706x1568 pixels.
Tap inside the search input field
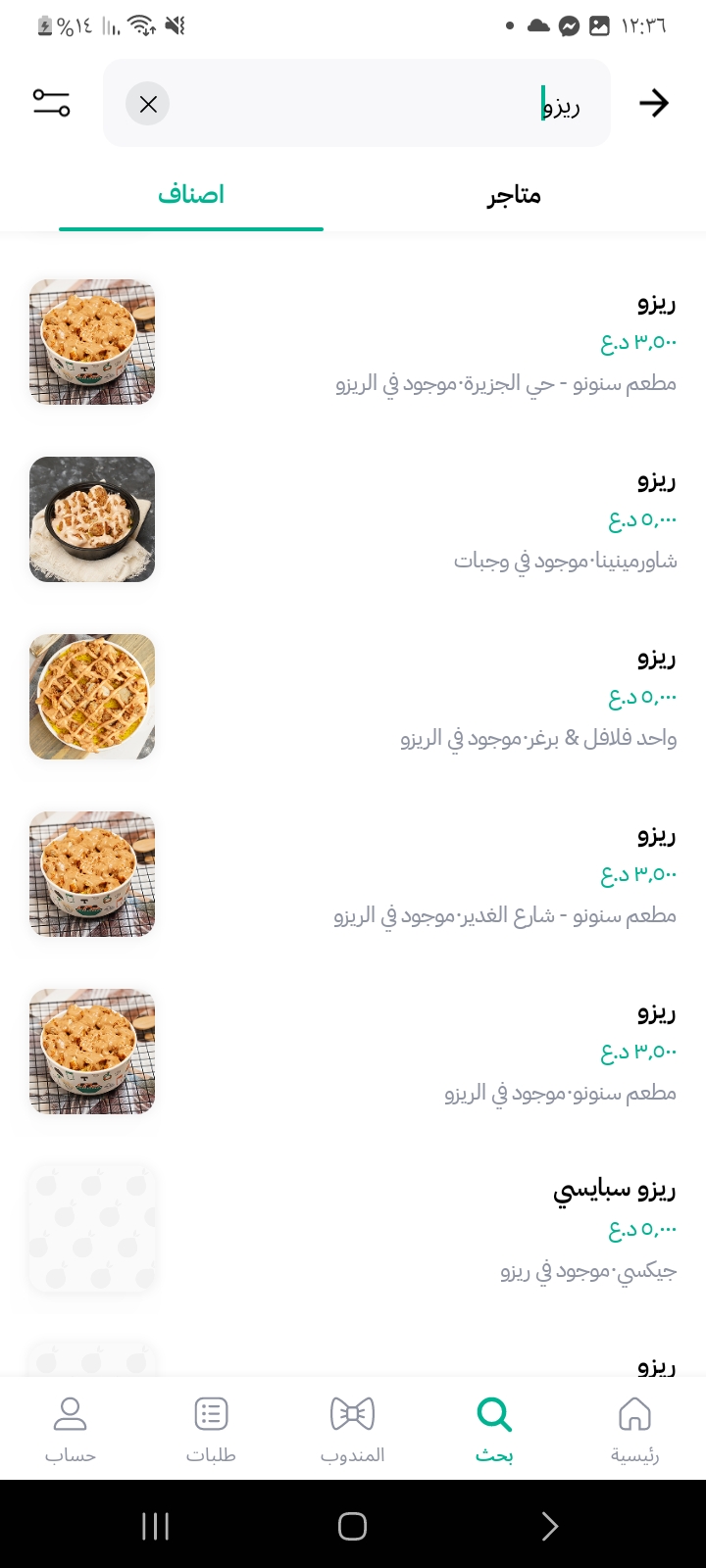click(x=392, y=103)
